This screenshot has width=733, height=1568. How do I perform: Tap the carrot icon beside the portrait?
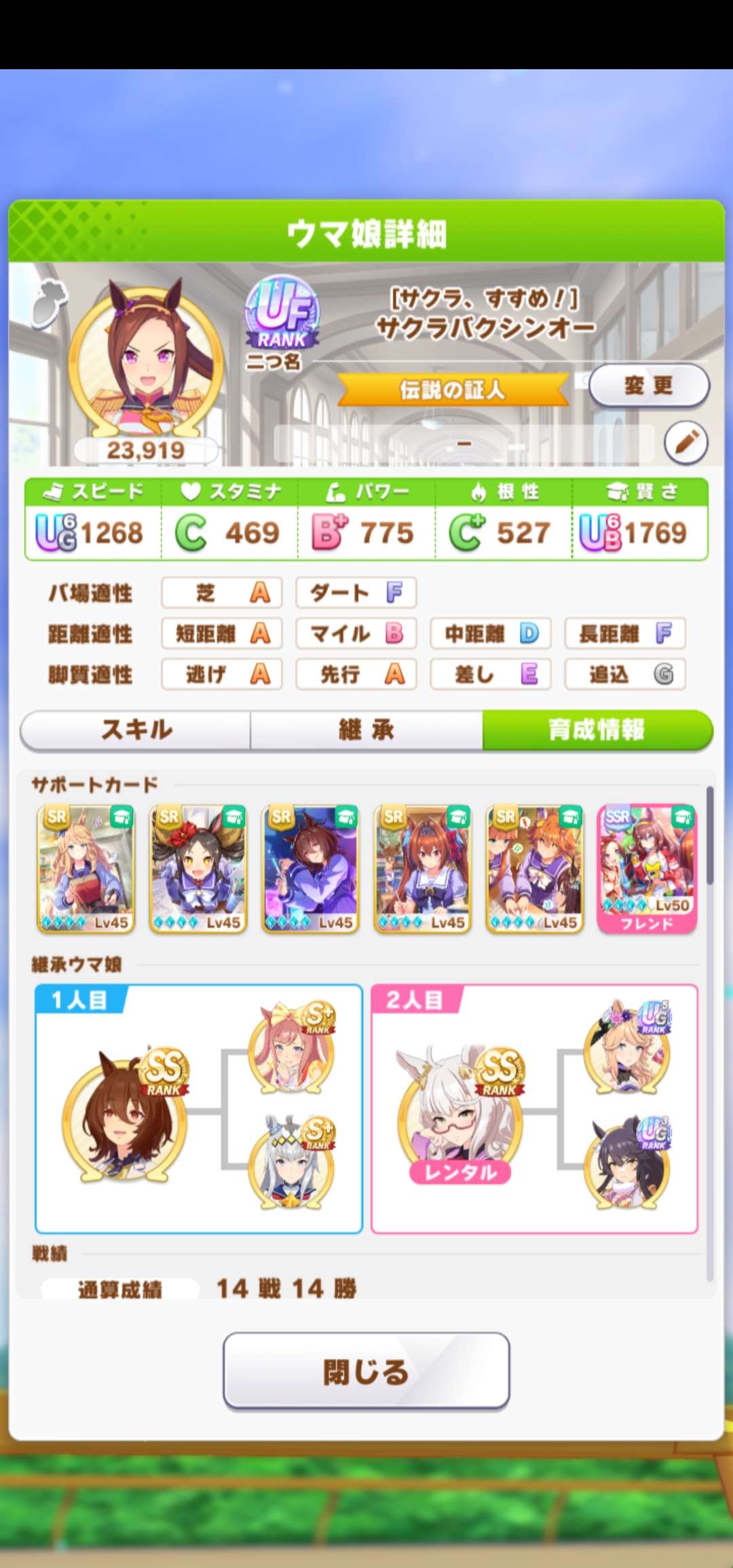click(x=49, y=302)
